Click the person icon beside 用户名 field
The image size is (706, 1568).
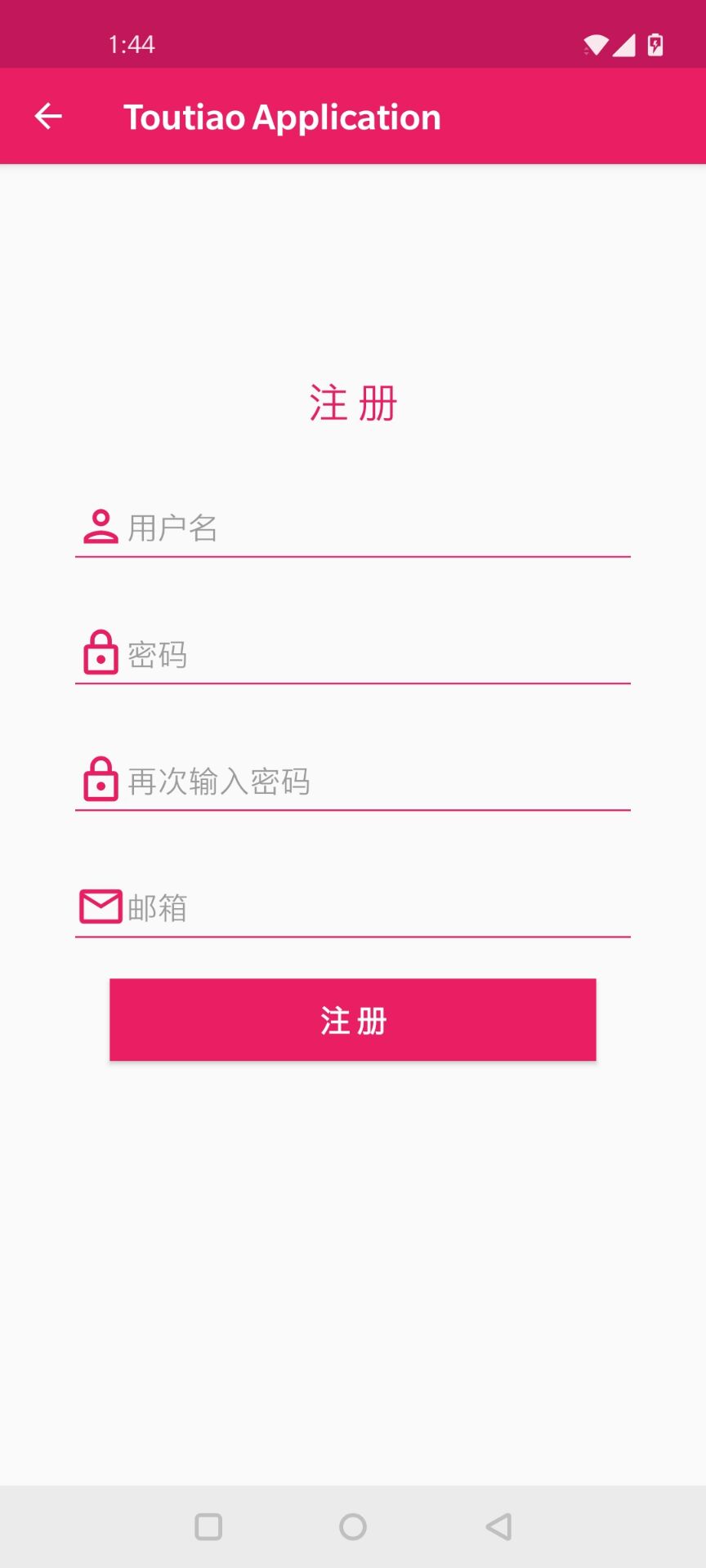pyautogui.click(x=101, y=527)
